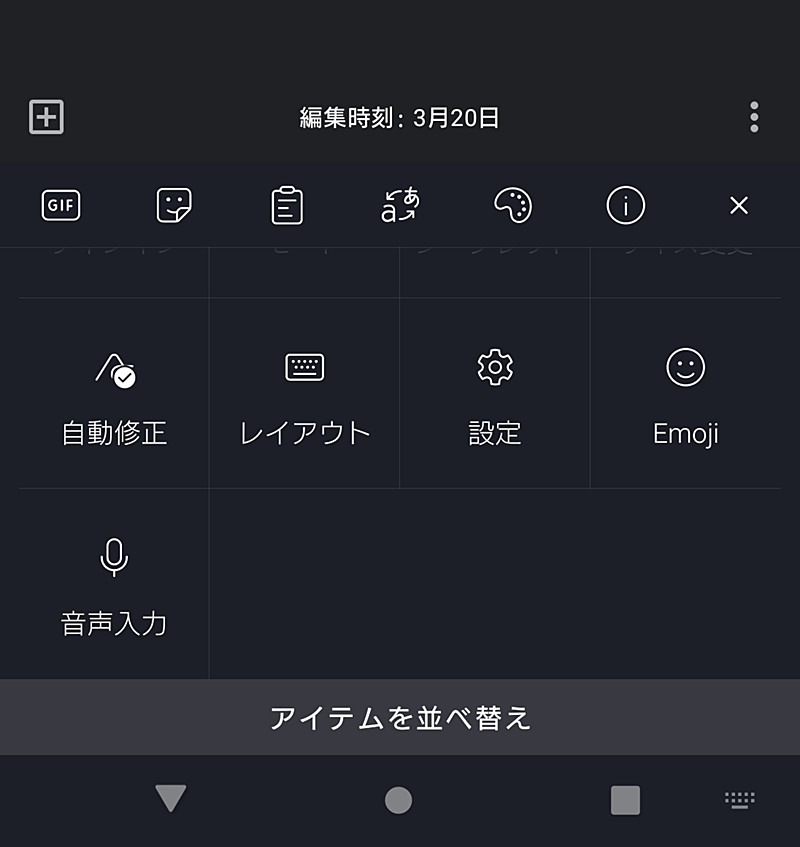Image resolution: width=800 pixels, height=847 pixels.
Task: Tap the keyboard switcher icon
Action: [x=740, y=799]
